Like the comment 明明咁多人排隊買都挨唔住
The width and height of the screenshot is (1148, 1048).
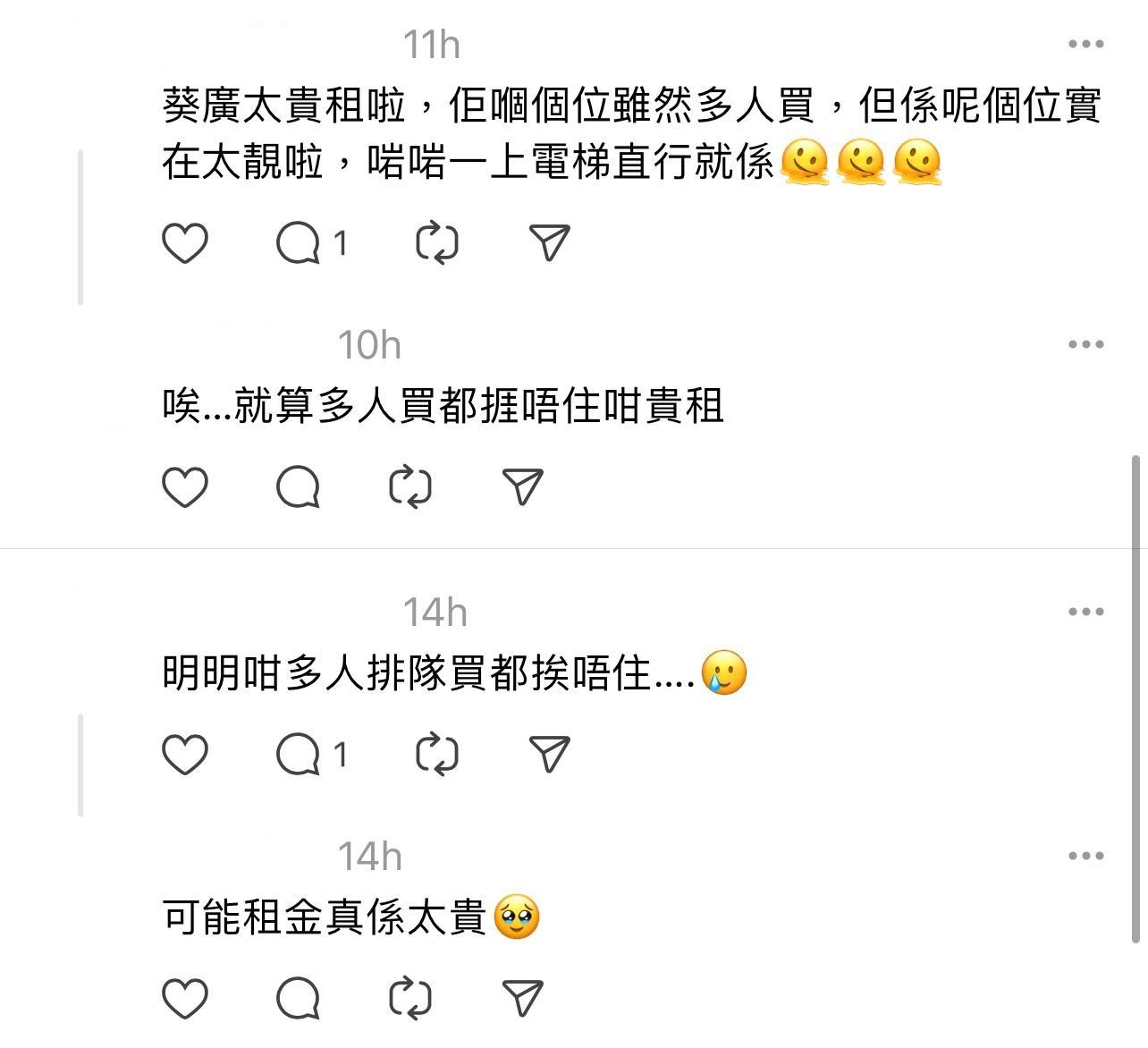pos(185,754)
